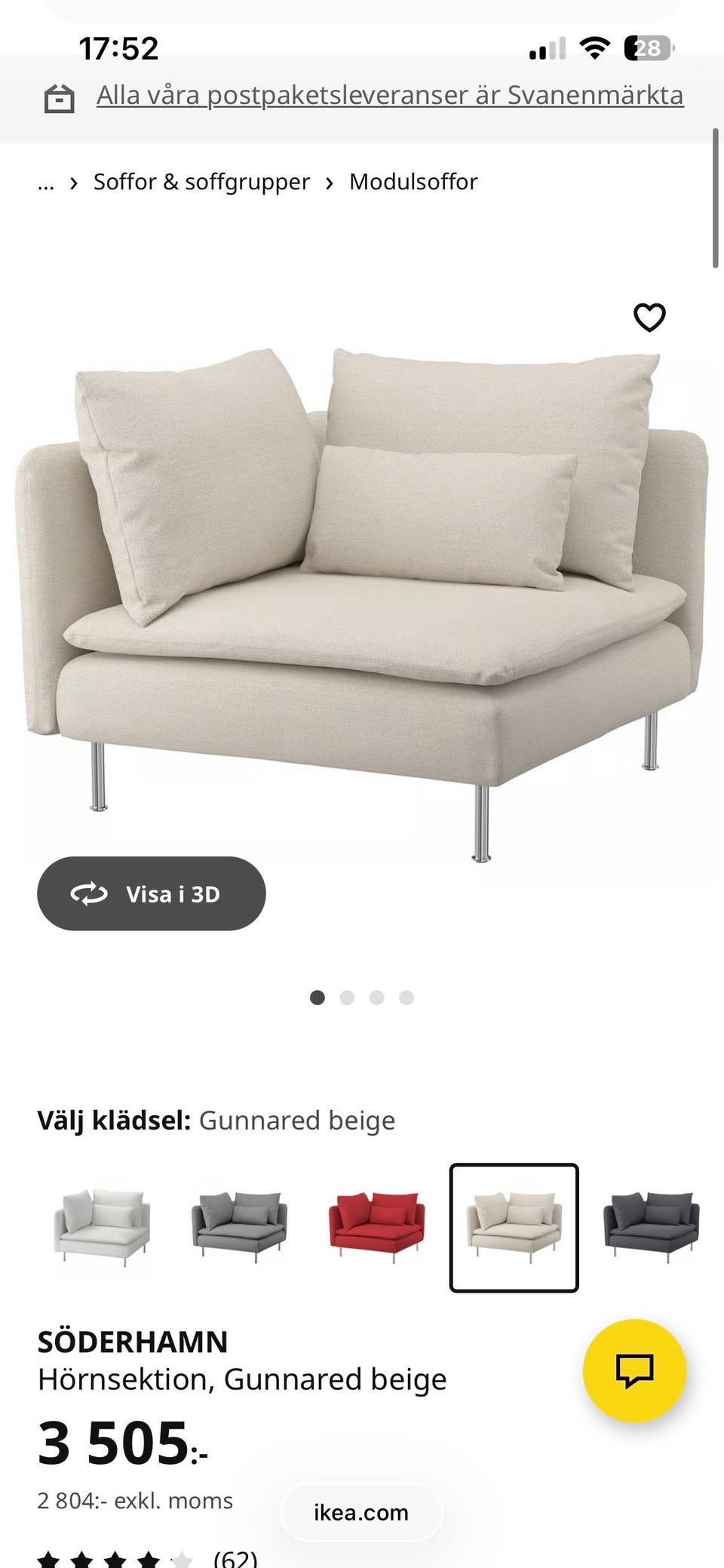
Task: Open the Modulsoffor category
Action: [x=413, y=181]
